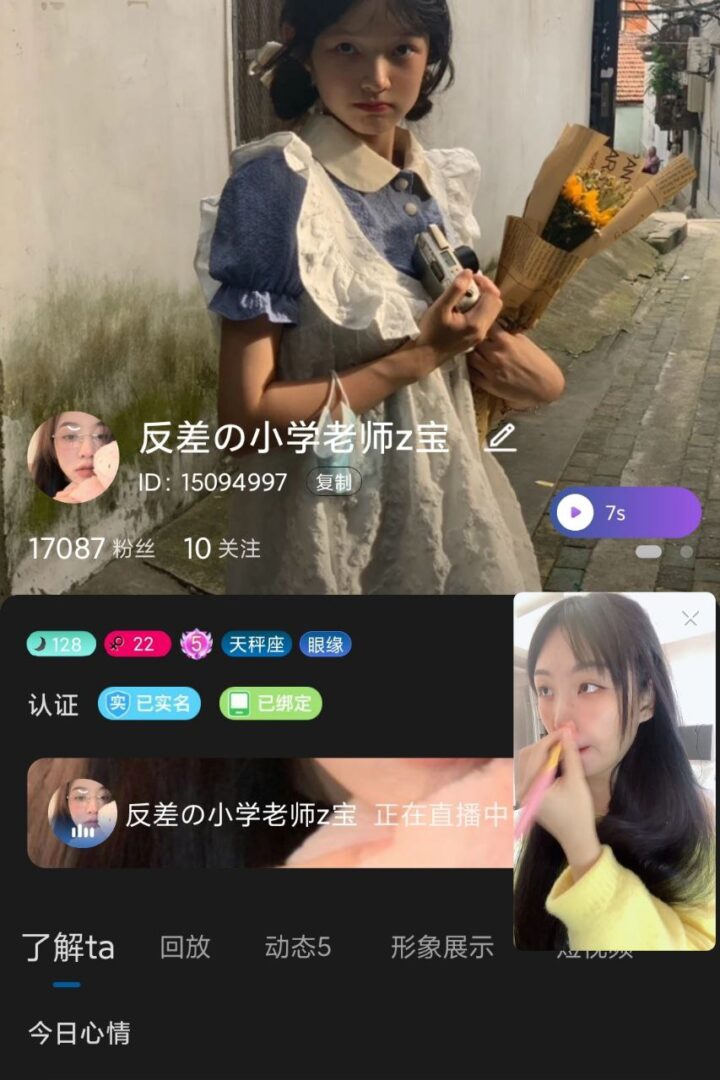Image resolution: width=720 pixels, height=1080 pixels.
Task: View the 10 关注 following list
Action: tap(222, 548)
